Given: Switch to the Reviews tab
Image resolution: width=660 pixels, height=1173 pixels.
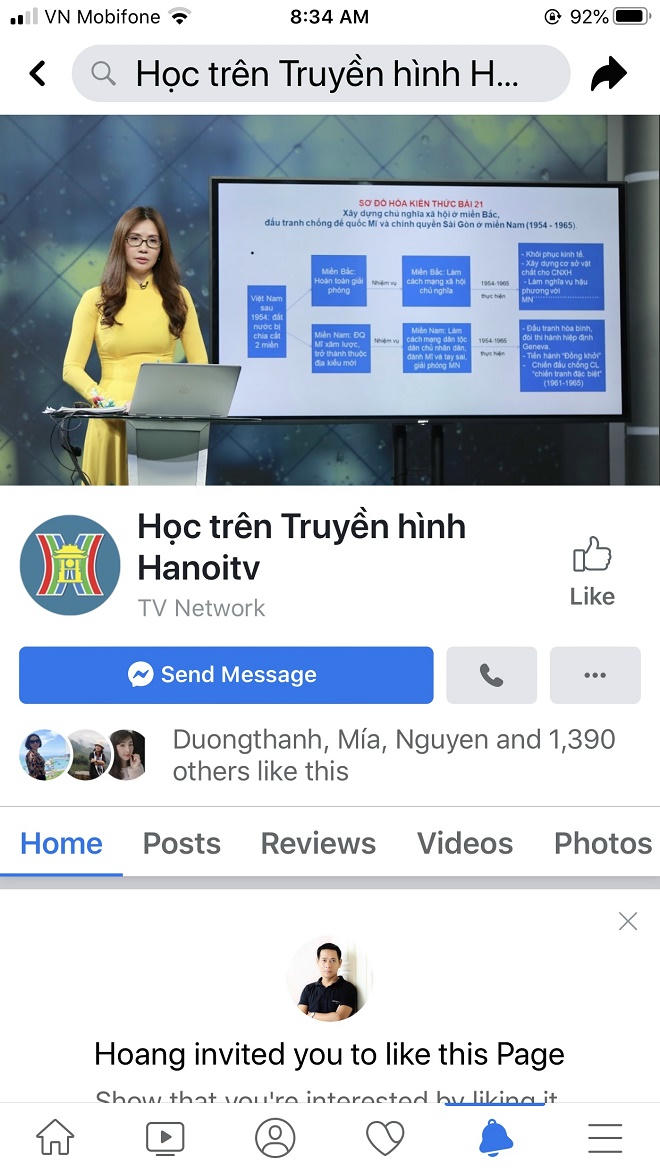Looking at the screenshot, I should point(318,843).
